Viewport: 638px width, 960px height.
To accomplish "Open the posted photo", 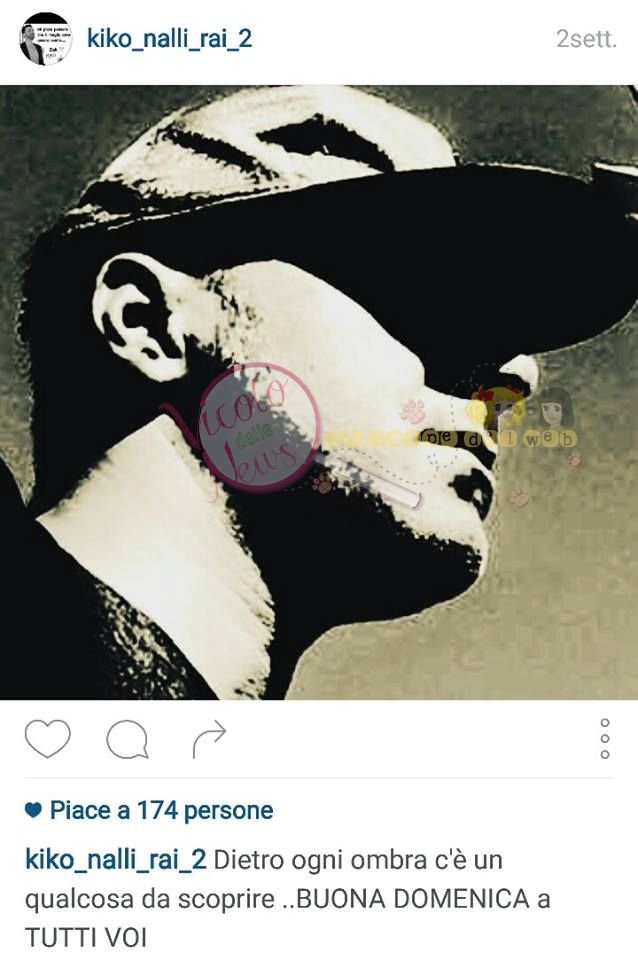I will [319, 392].
